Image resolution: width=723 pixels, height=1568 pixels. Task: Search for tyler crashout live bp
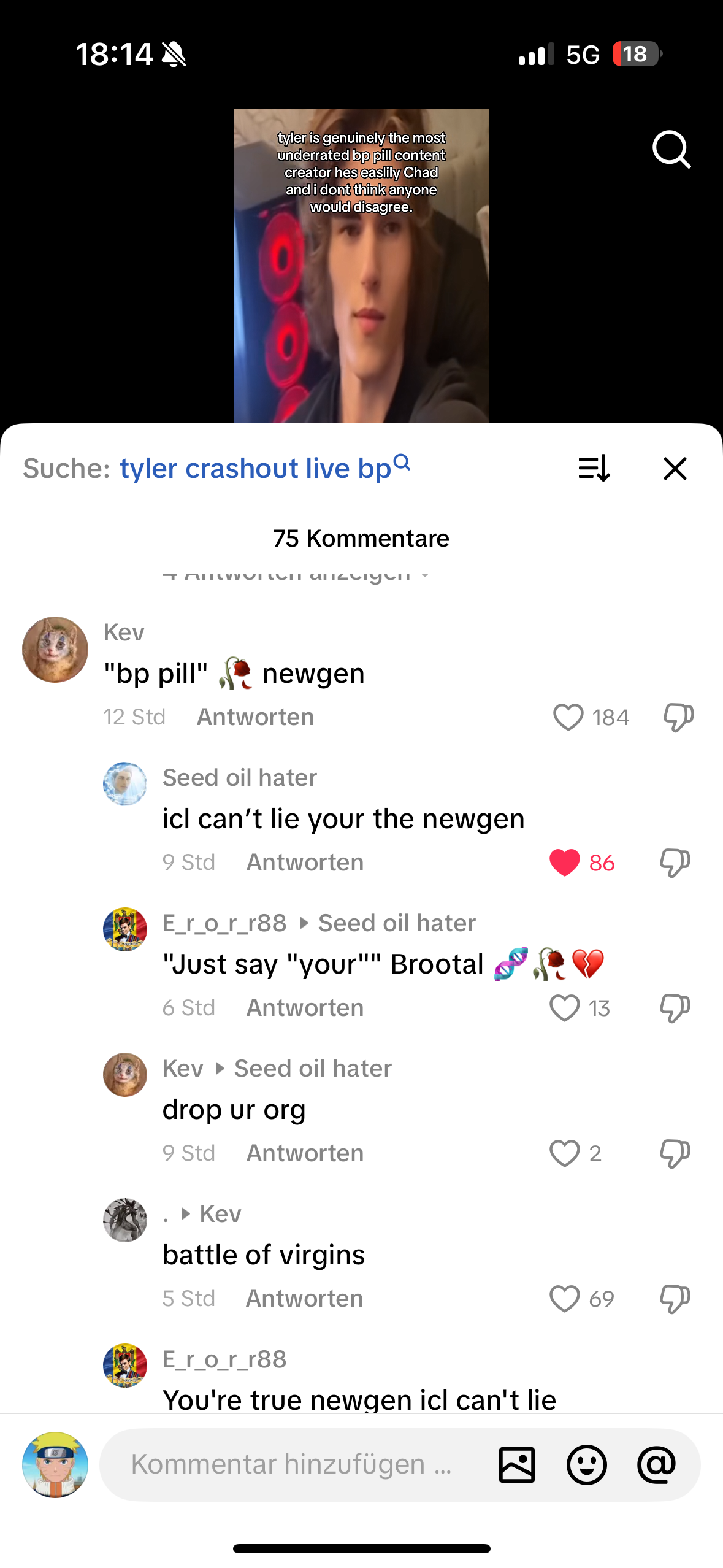point(264,469)
